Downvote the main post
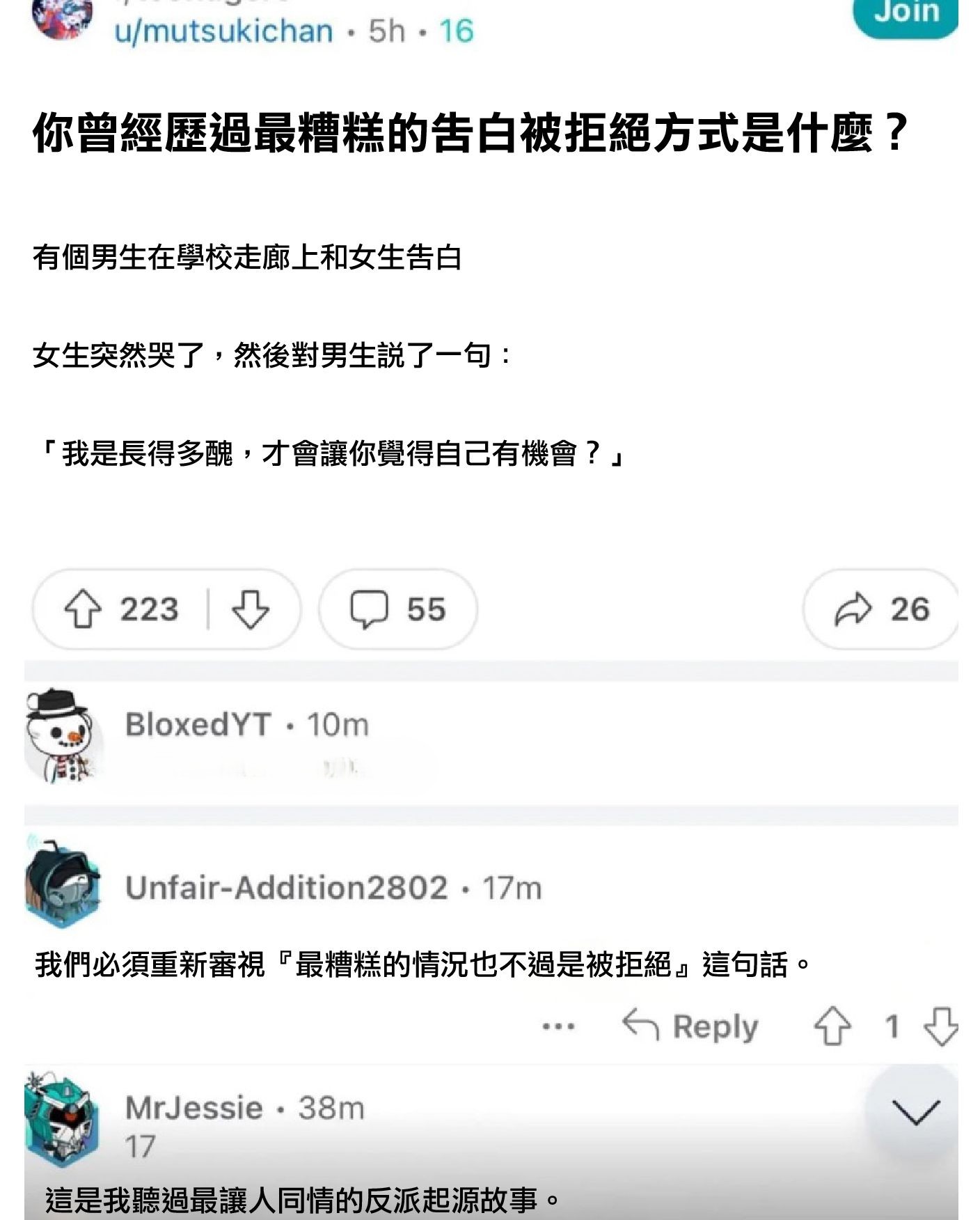 250,609
